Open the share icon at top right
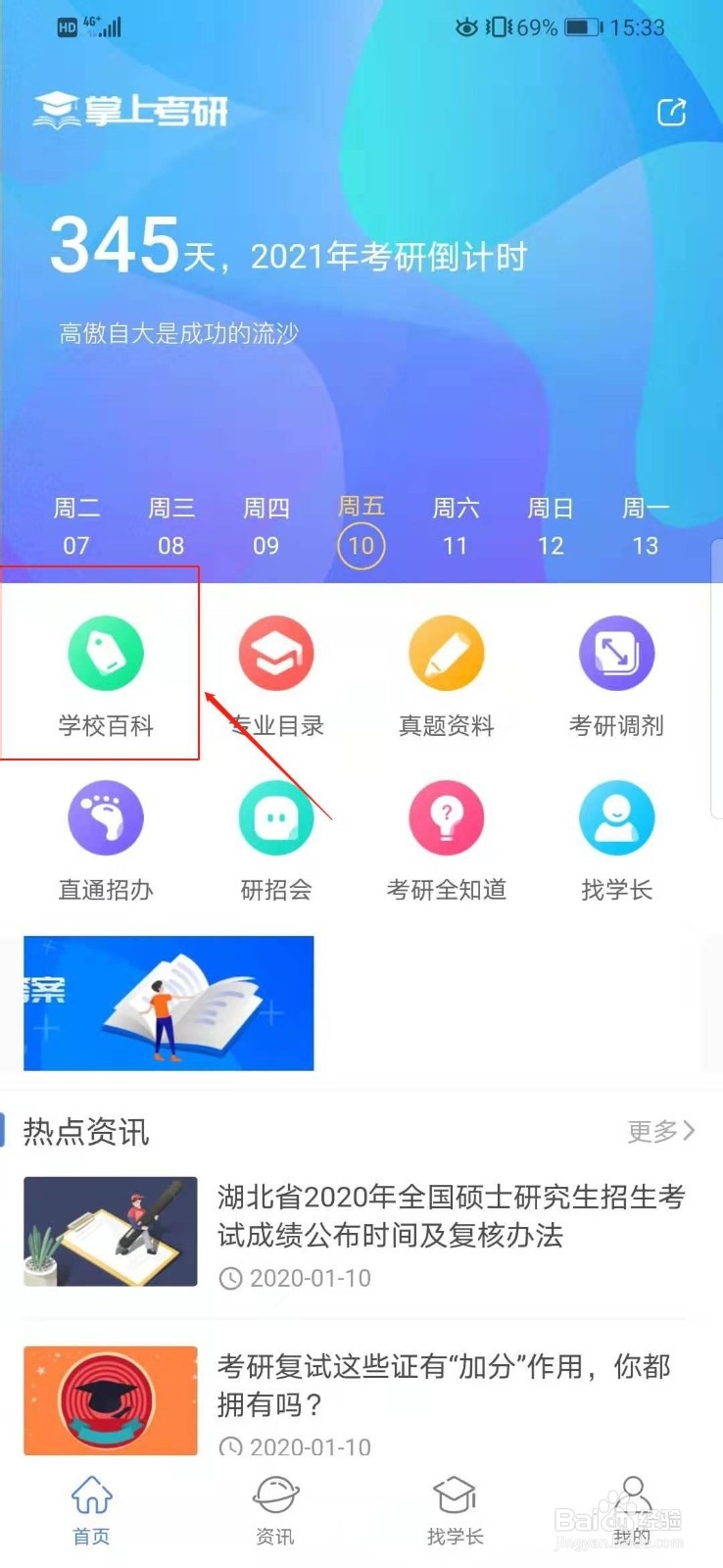This screenshot has width=723, height=1568. (x=672, y=113)
